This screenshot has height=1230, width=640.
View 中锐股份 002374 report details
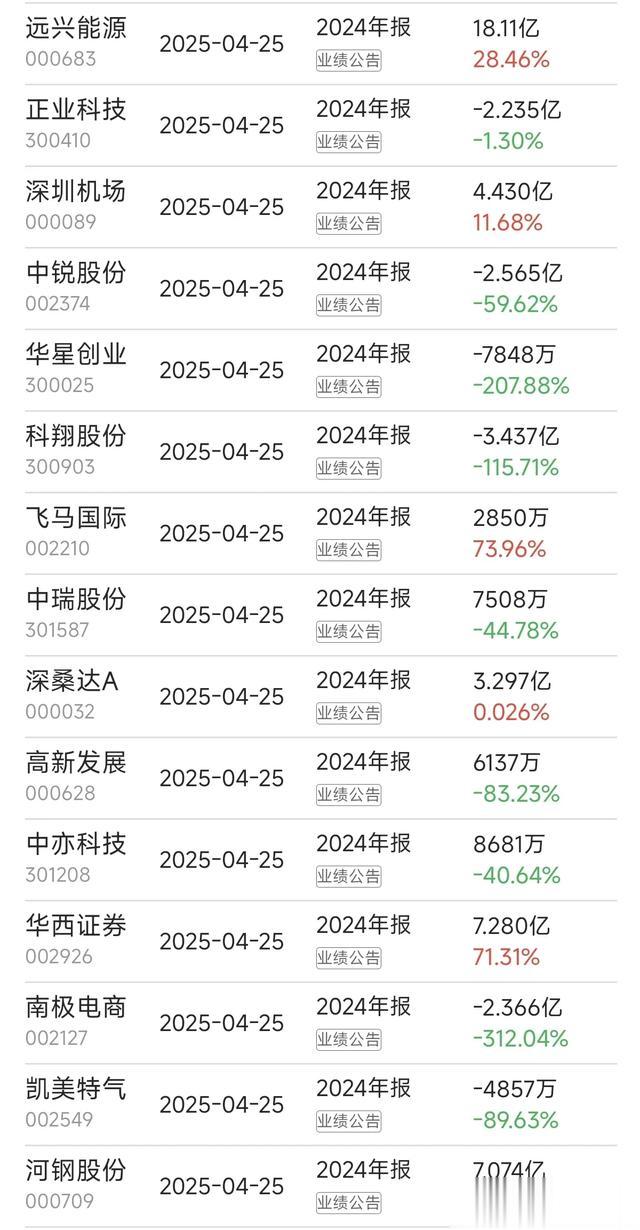[320, 289]
